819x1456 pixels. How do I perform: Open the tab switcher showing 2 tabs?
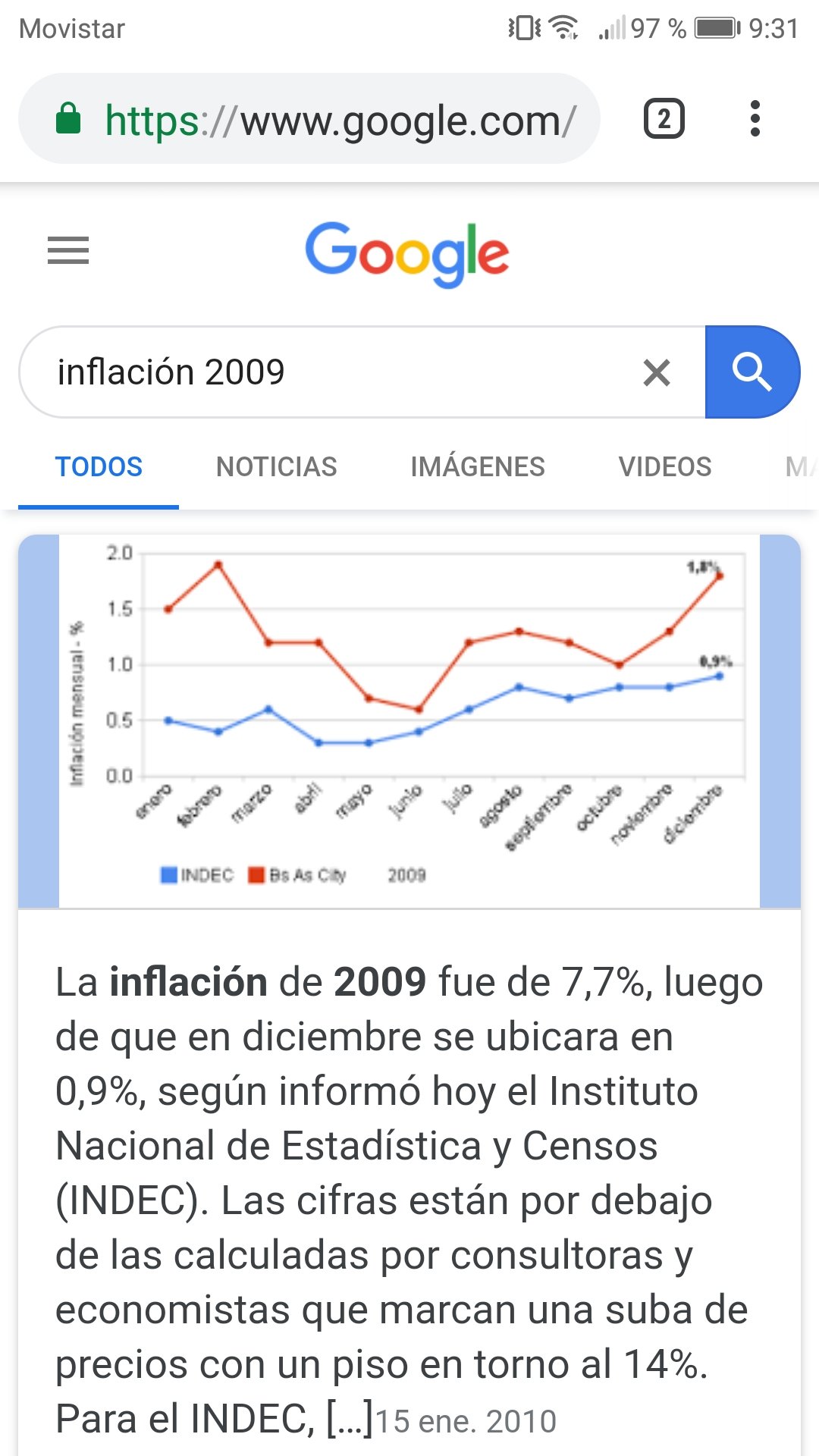(664, 119)
